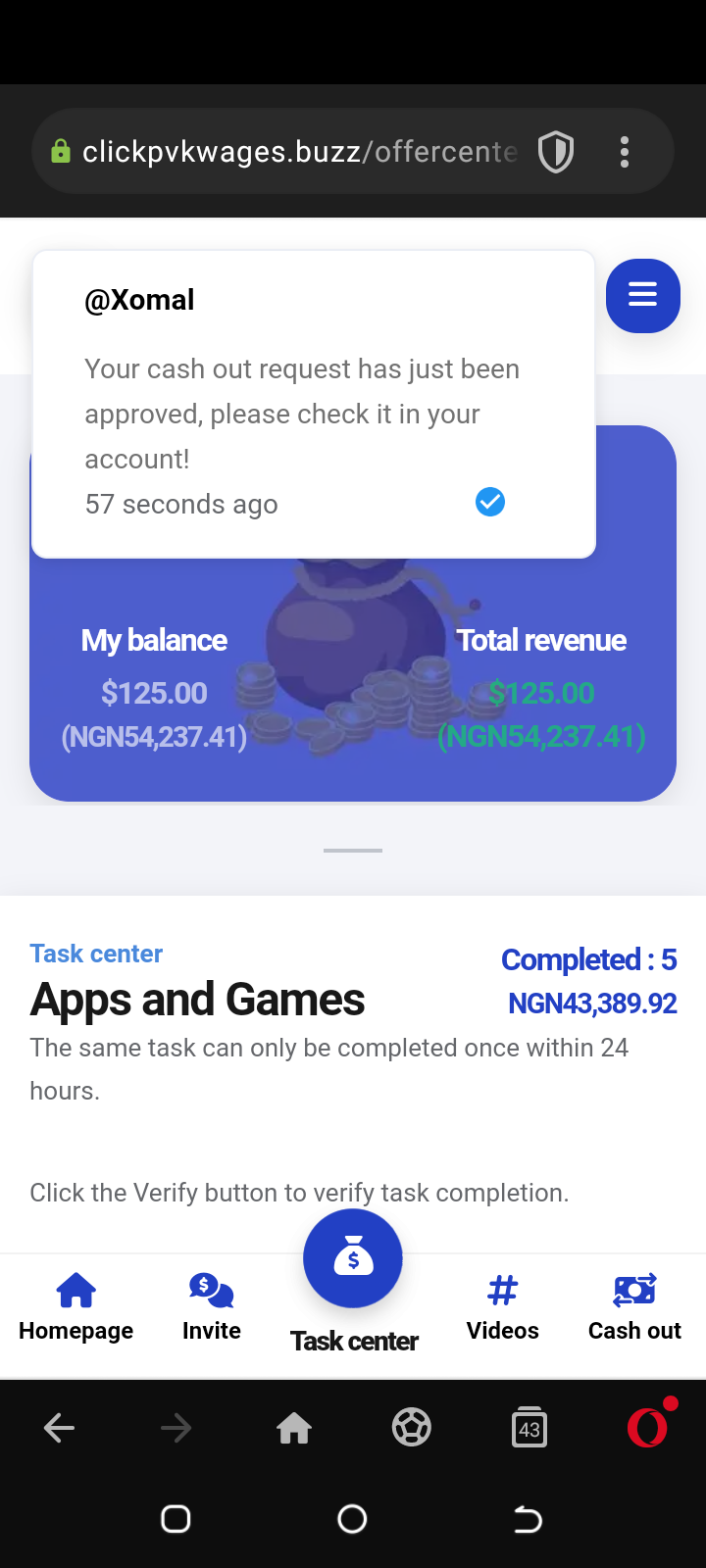Open the Opera menu icon

(647, 1428)
